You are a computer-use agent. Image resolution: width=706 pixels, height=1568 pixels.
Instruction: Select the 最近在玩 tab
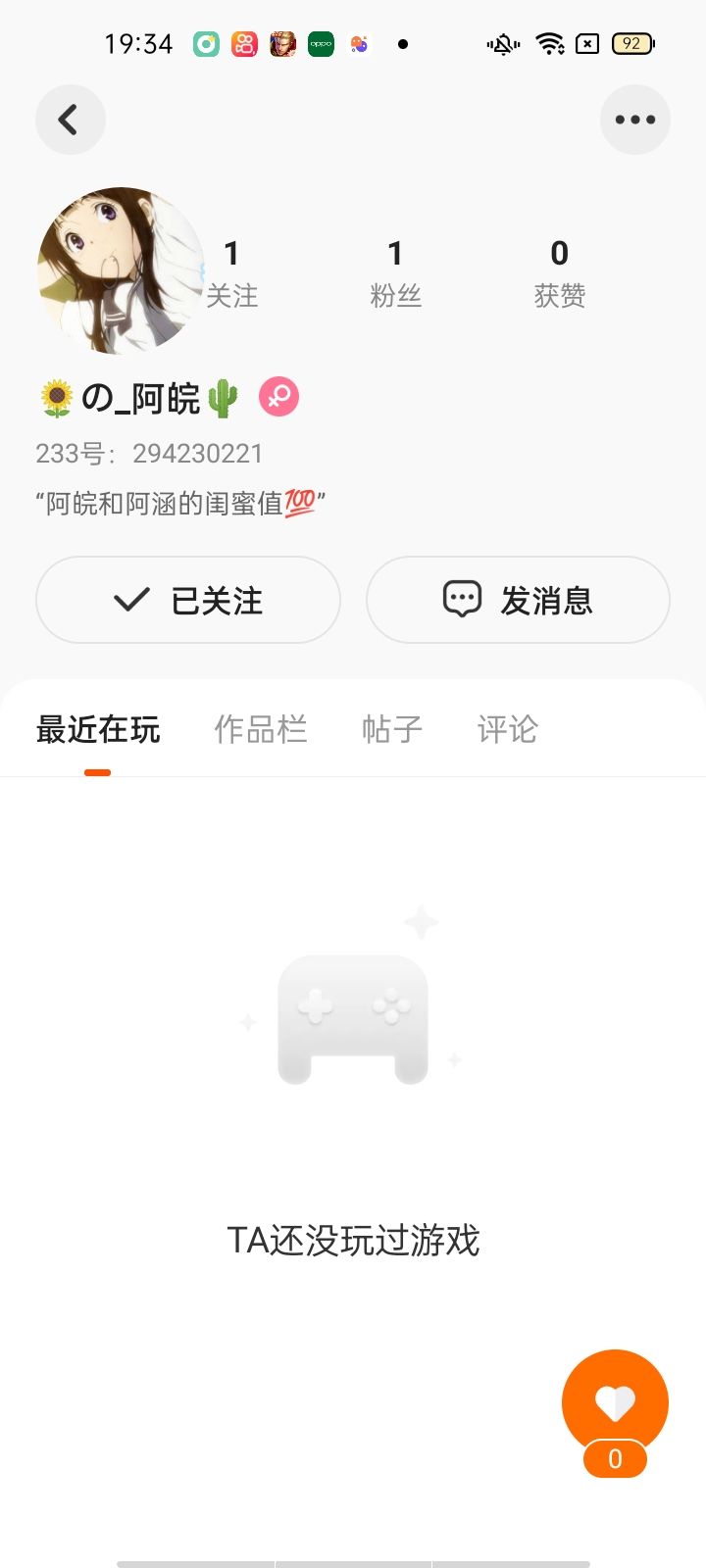pos(98,729)
